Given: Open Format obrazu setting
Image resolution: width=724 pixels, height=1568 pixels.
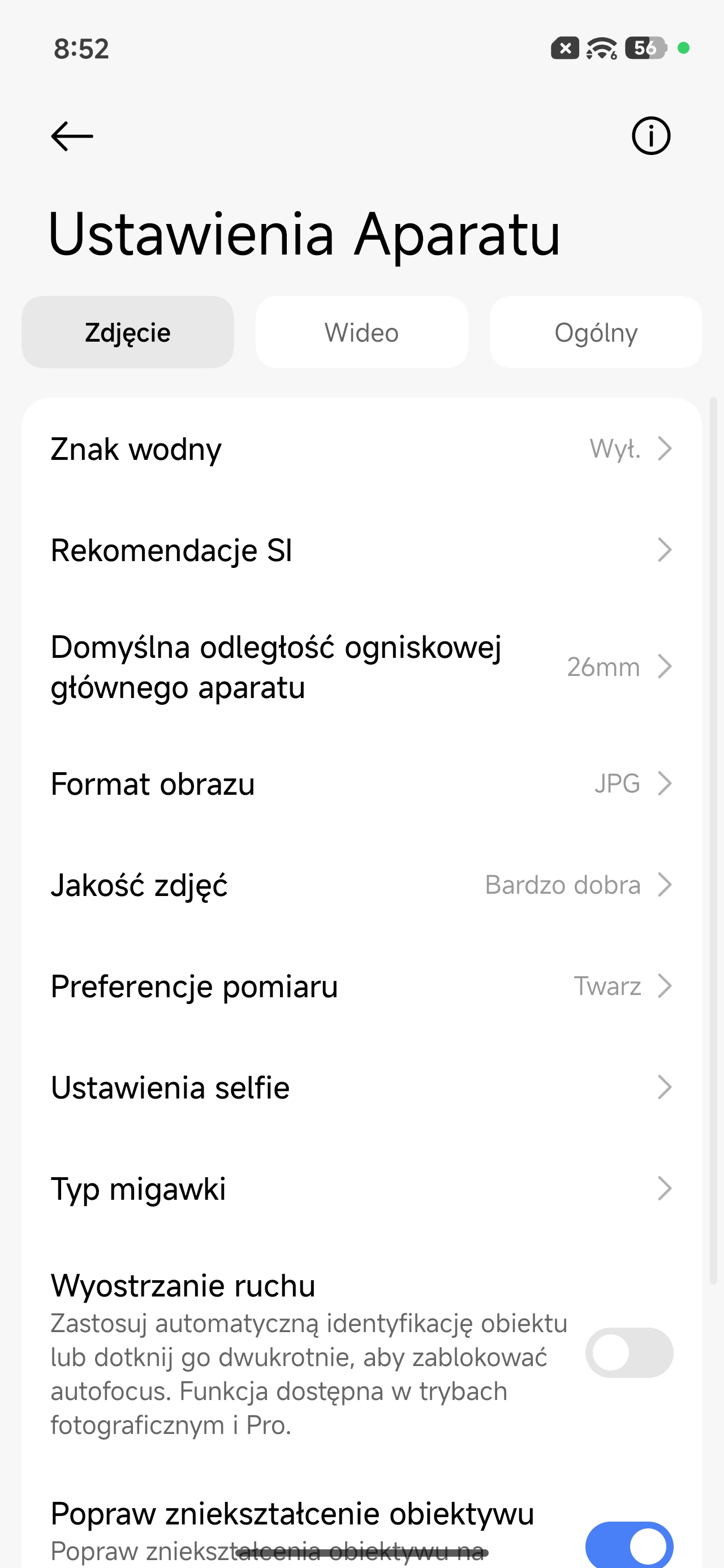Looking at the screenshot, I should point(361,784).
